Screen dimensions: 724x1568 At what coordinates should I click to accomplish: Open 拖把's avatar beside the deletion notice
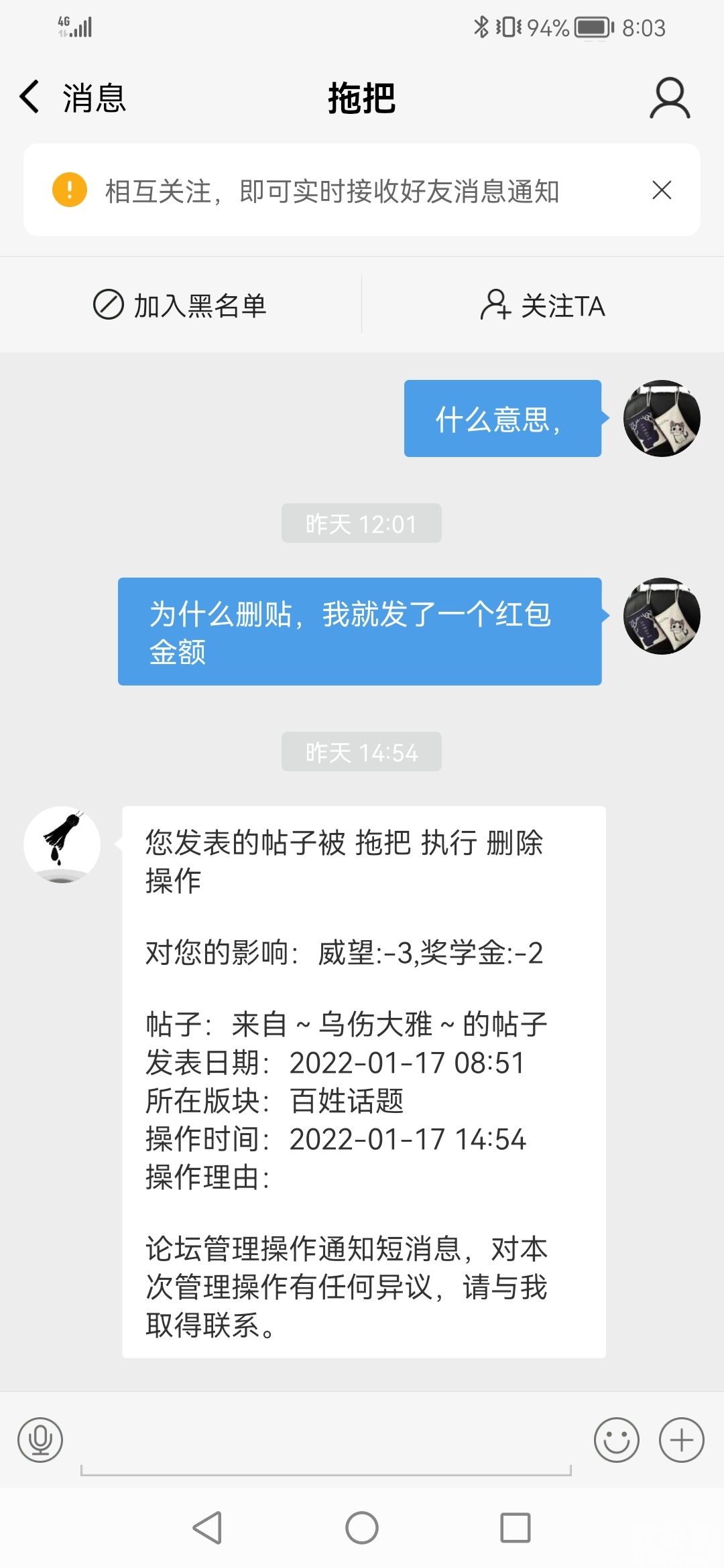click(62, 844)
